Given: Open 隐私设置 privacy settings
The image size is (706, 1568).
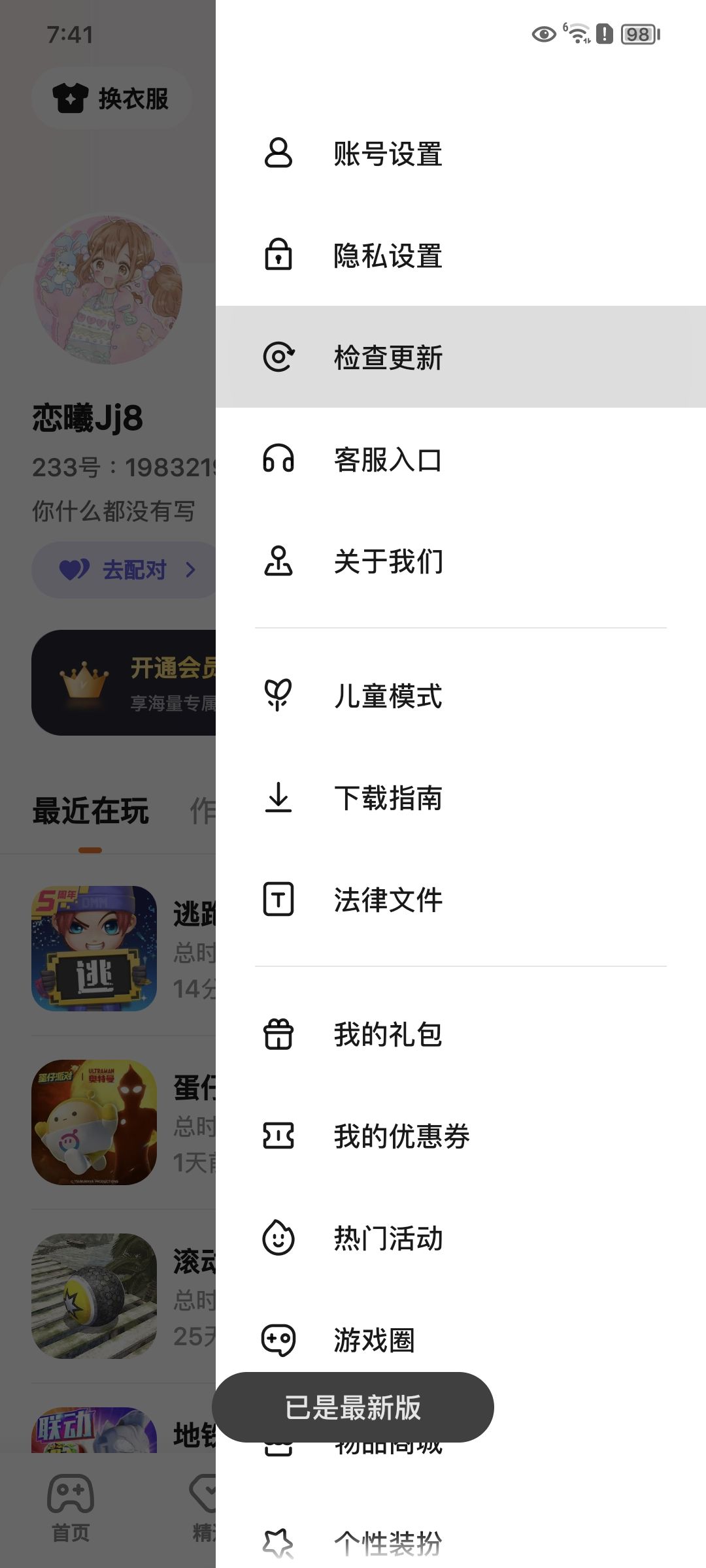Looking at the screenshot, I should point(387,255).
